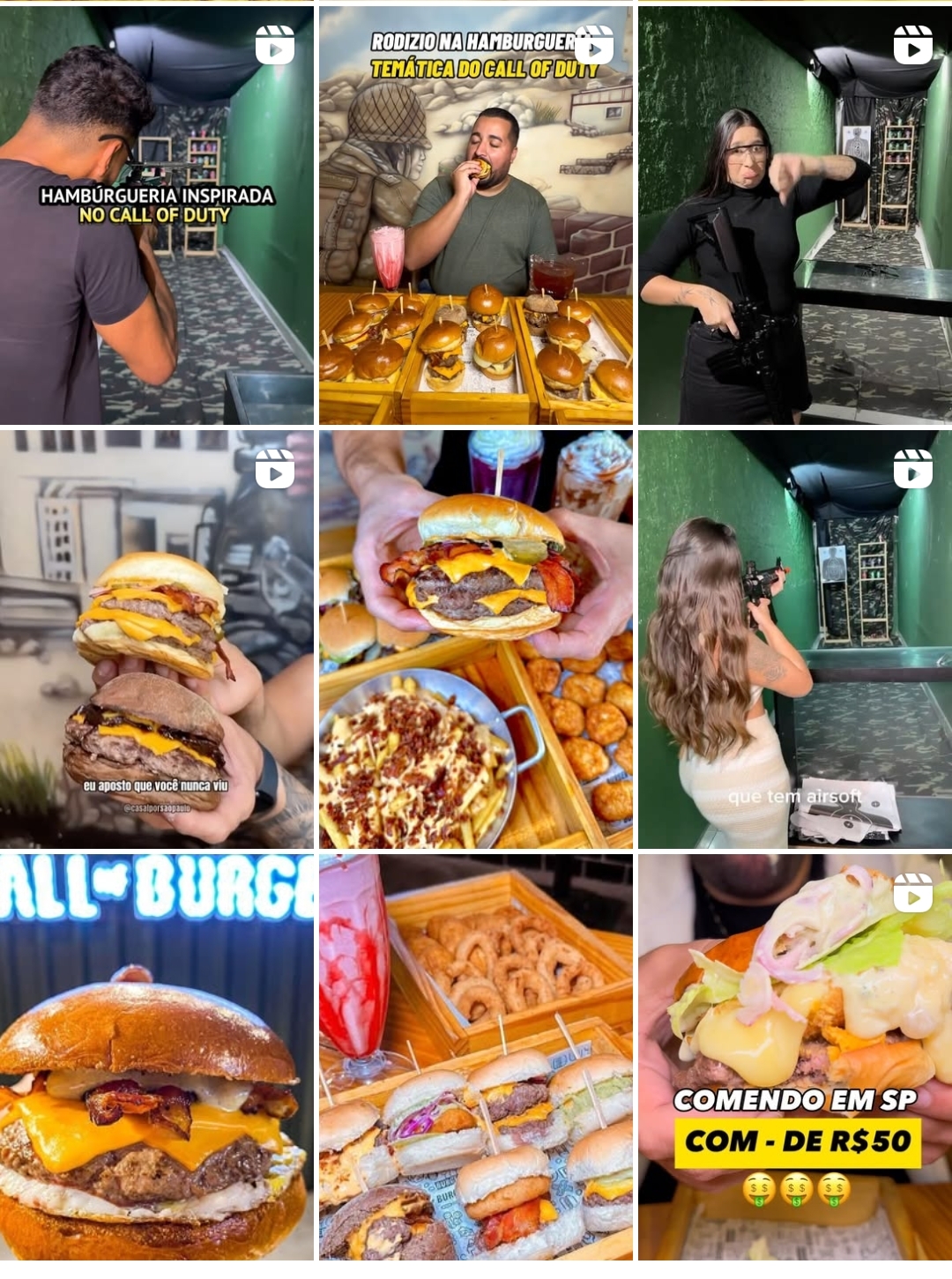Open the reel 'Hambúrgueria inspirada no Call of Duty'

click(157, 216)
